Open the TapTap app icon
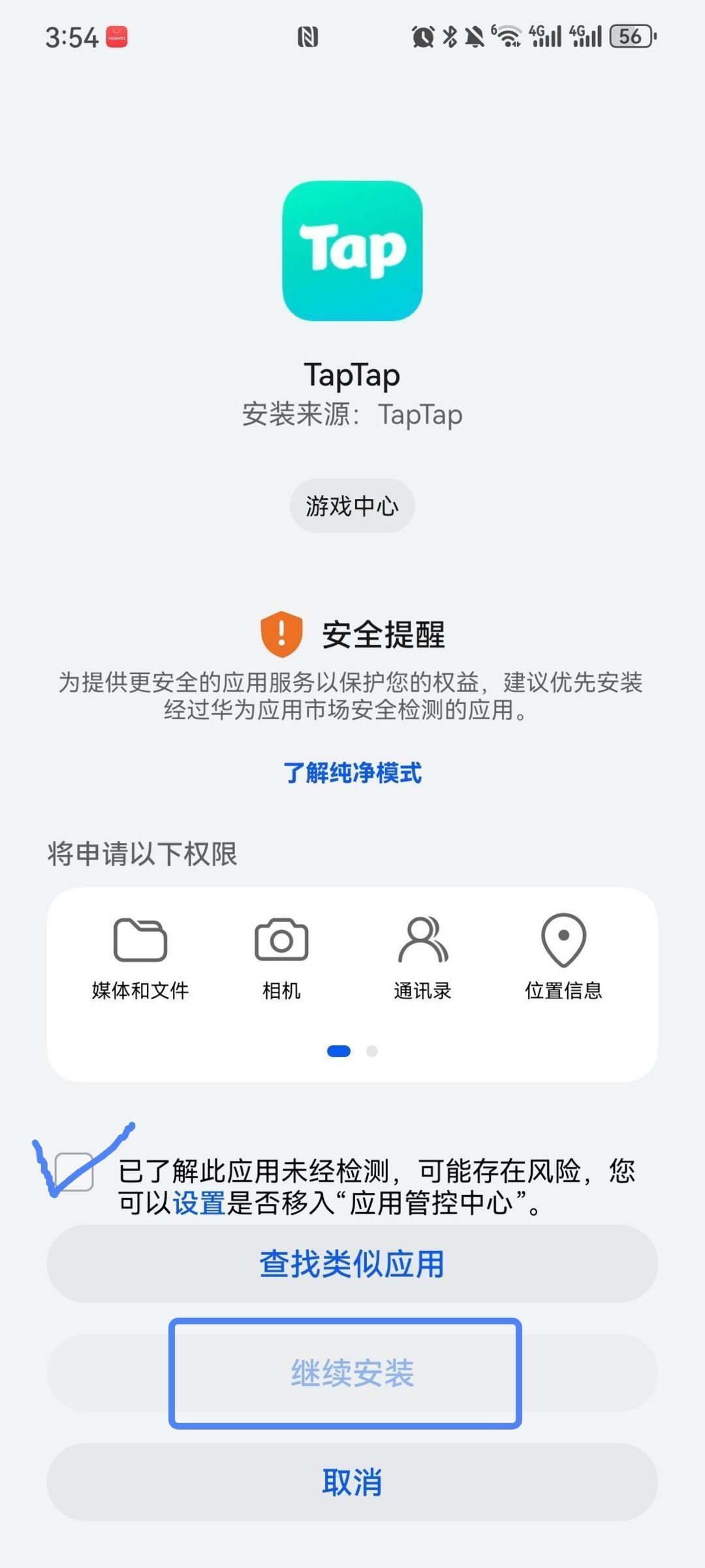 tap(351, 253)
